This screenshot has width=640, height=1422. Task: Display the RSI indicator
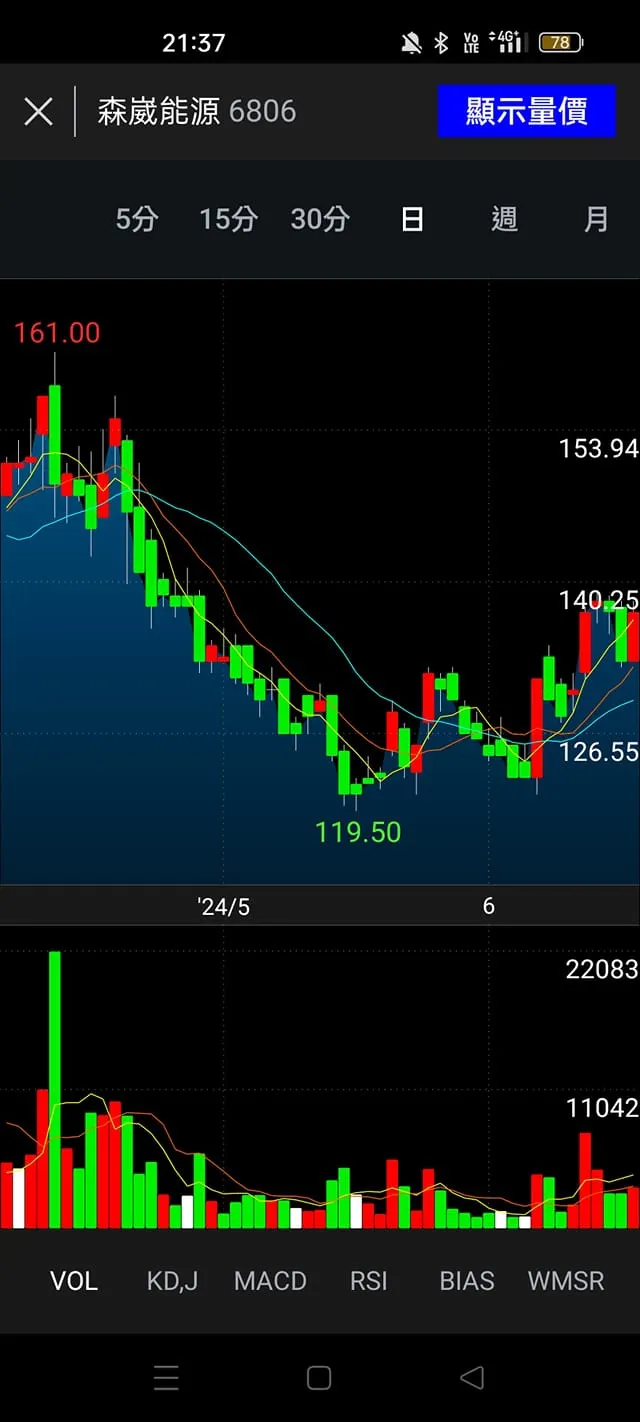pos(368,1281)
